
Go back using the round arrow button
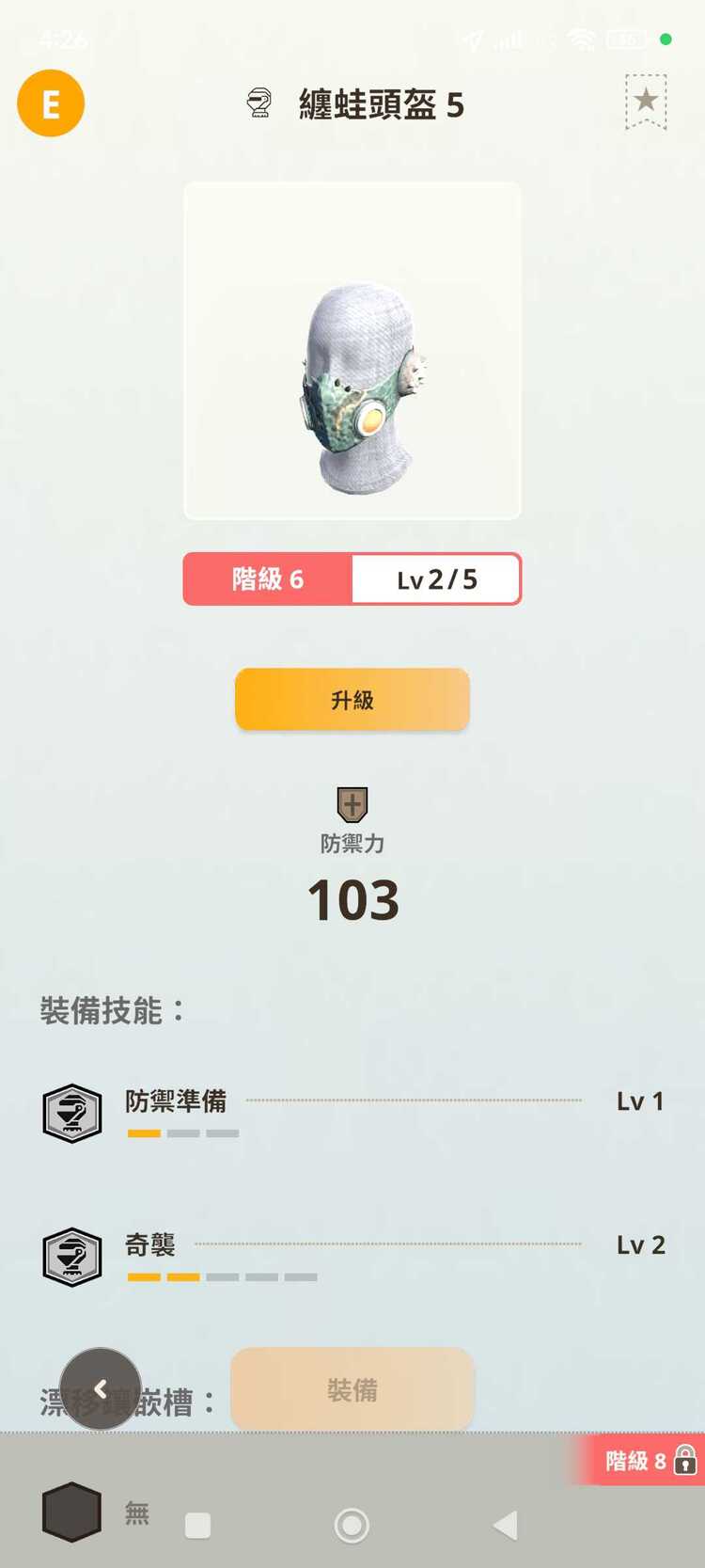click(x=101, y=1388)
